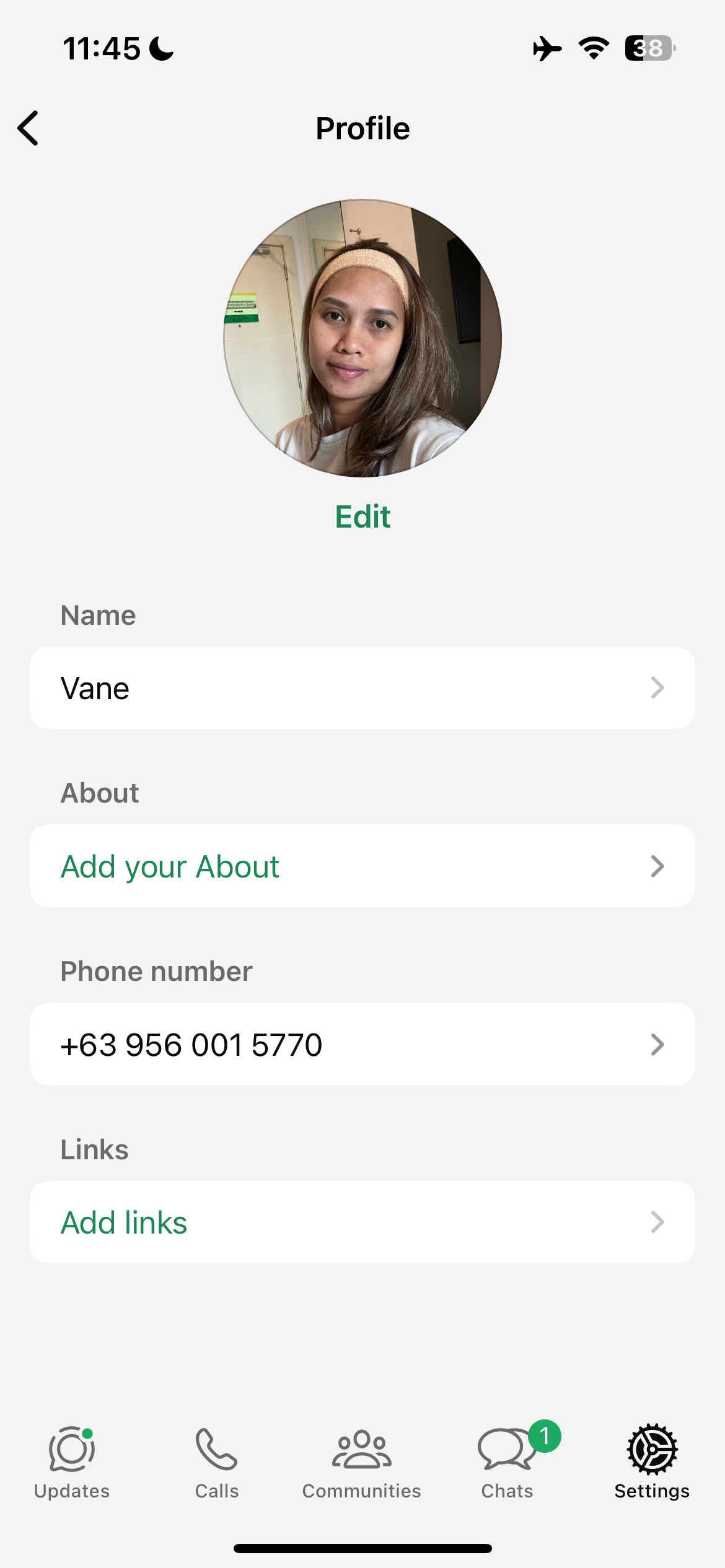Viewport: 725px width, 1568px height.
Task: Select the Settings tab
Action: [x=652, y=1463]
